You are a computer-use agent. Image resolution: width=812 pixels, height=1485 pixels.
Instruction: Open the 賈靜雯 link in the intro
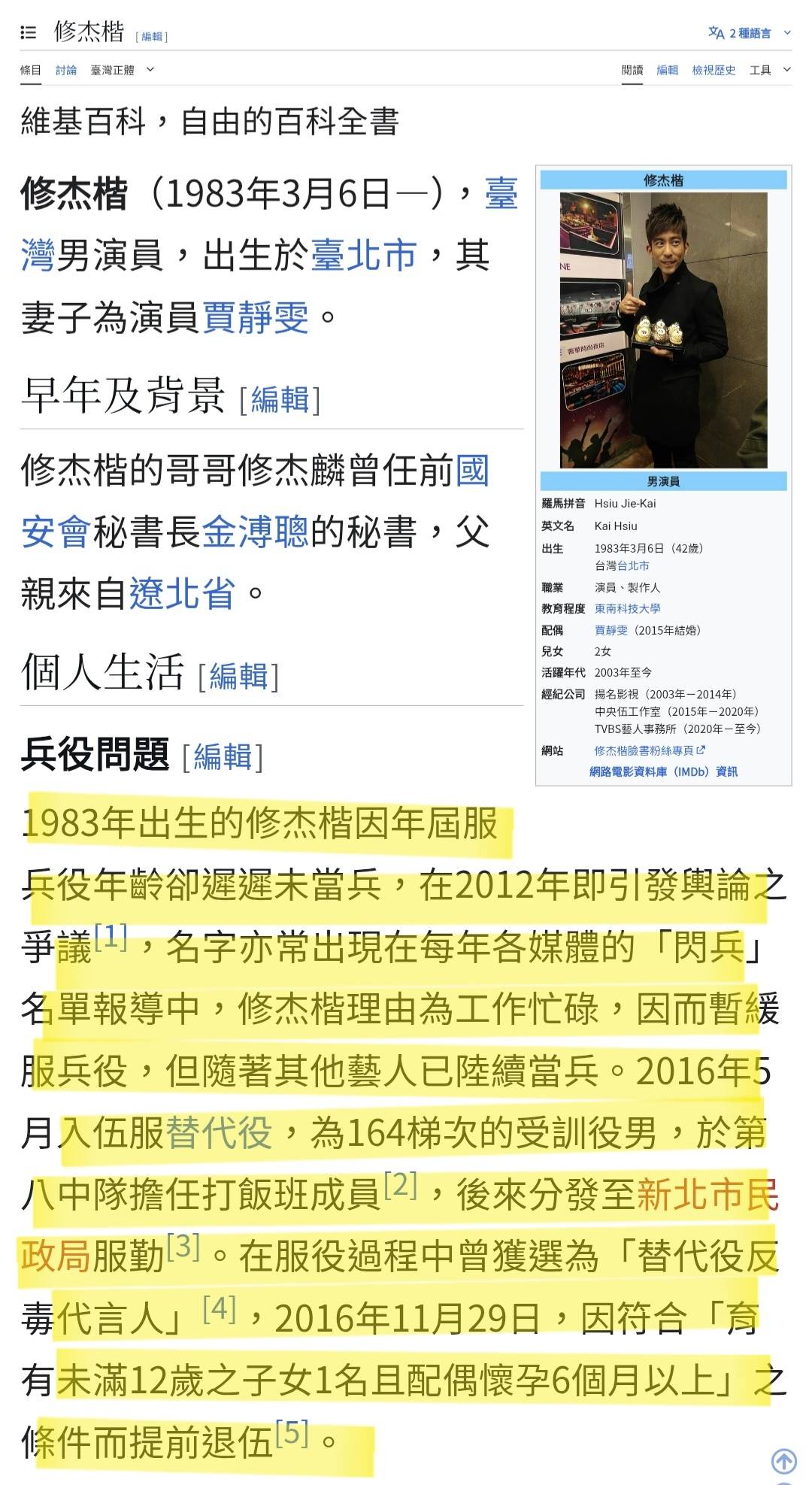(256, 317)
